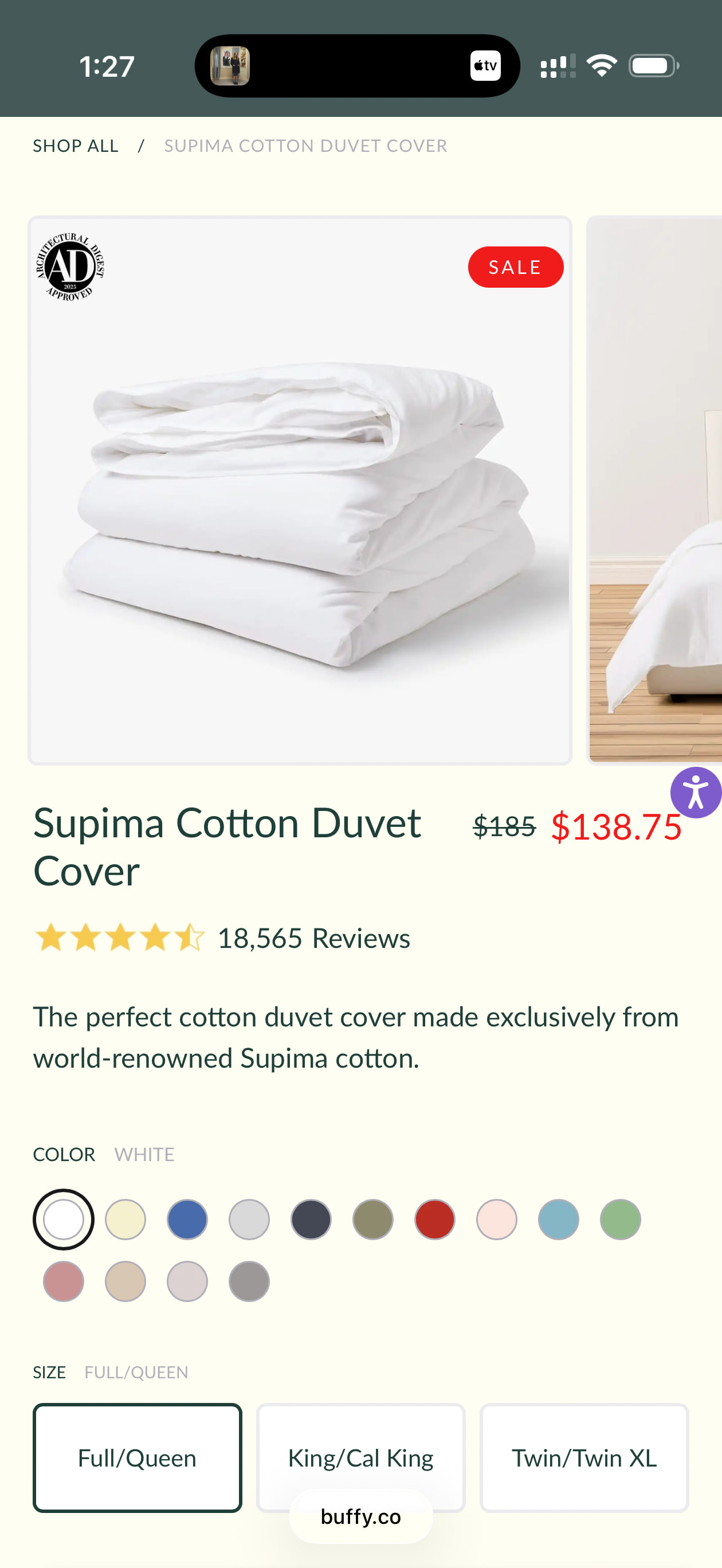This screenshot has height=1568, width=722.
Task: Select the white color swatch
Action: [63, 1219]
